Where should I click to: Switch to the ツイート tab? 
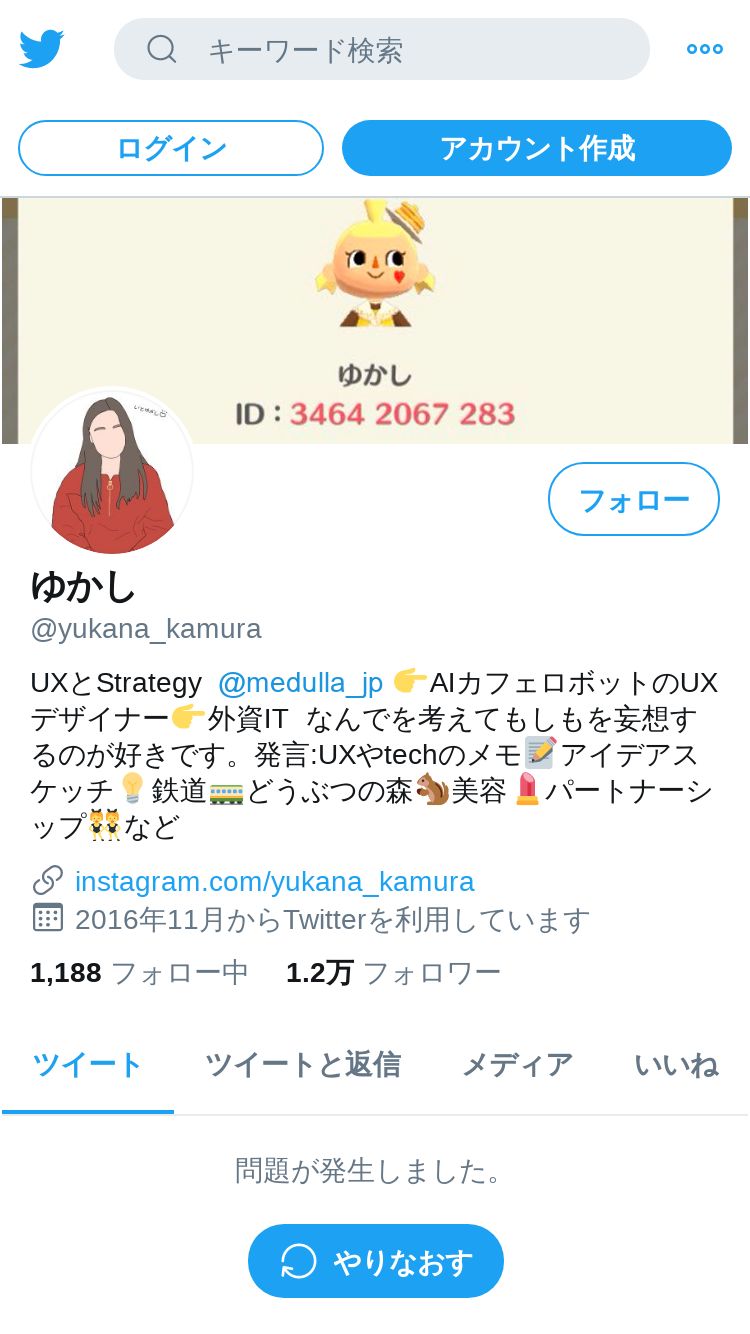point(88,1066)
